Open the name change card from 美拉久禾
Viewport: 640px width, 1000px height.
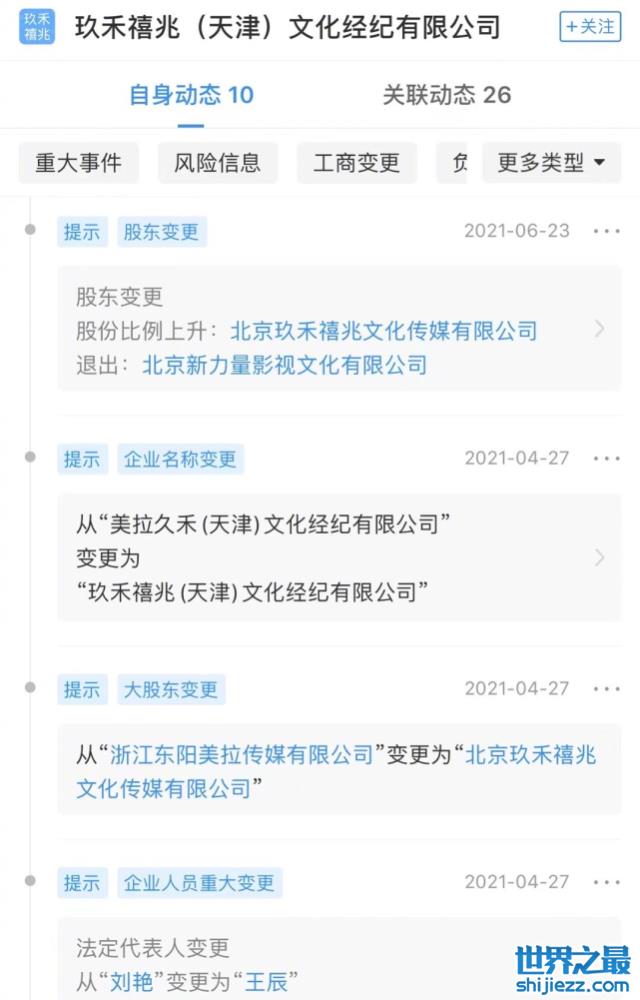(x=339, y=557)
